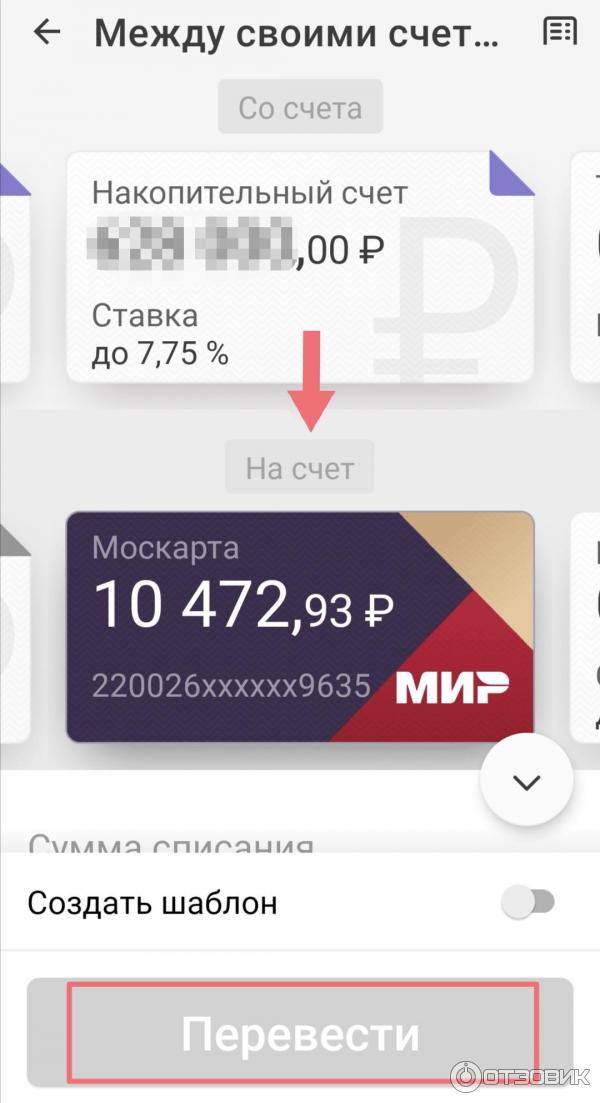Tap the Перевести button
Image resolution: width=600 pixels, height=1103 pixels.
click(x=300, y=1035)
